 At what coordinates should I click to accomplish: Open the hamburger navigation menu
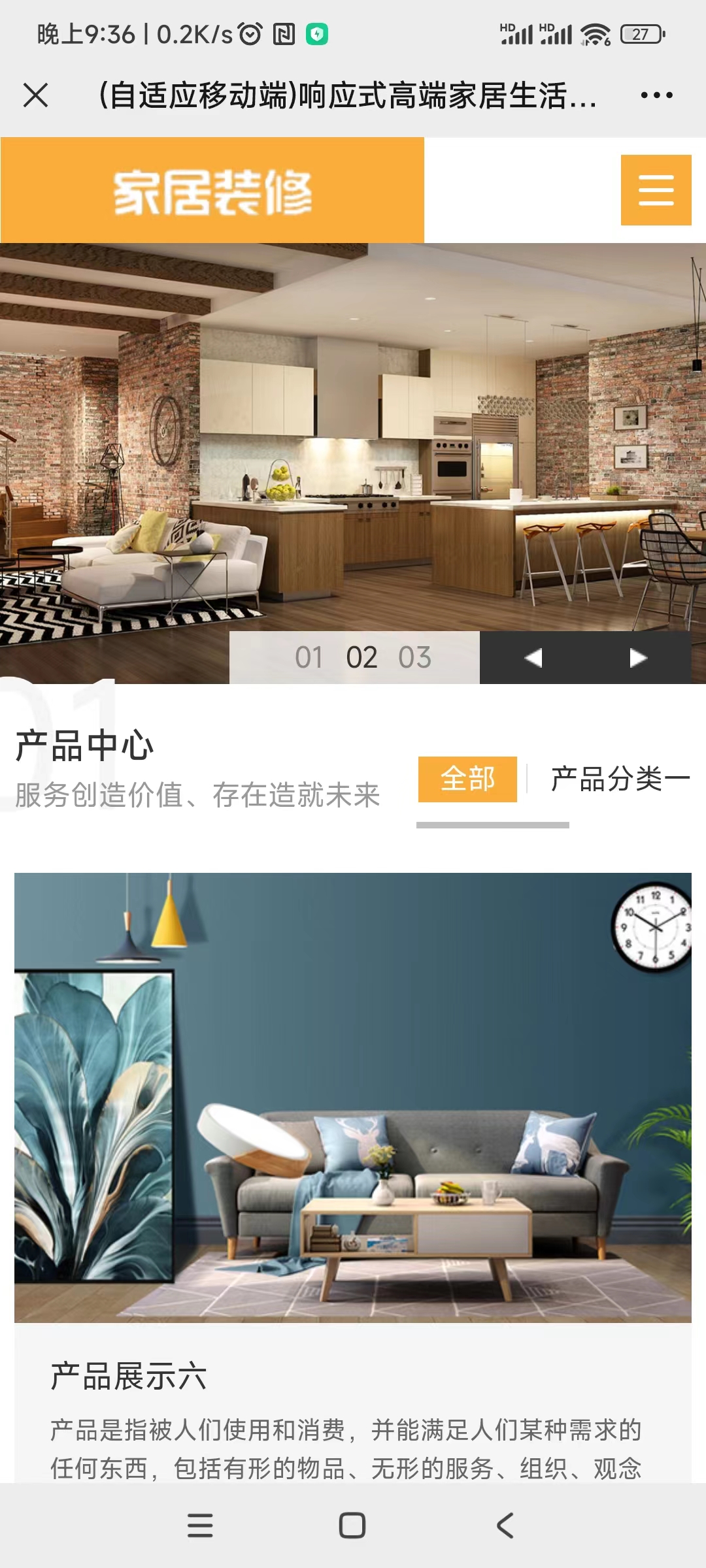click(x=656, y=190)
